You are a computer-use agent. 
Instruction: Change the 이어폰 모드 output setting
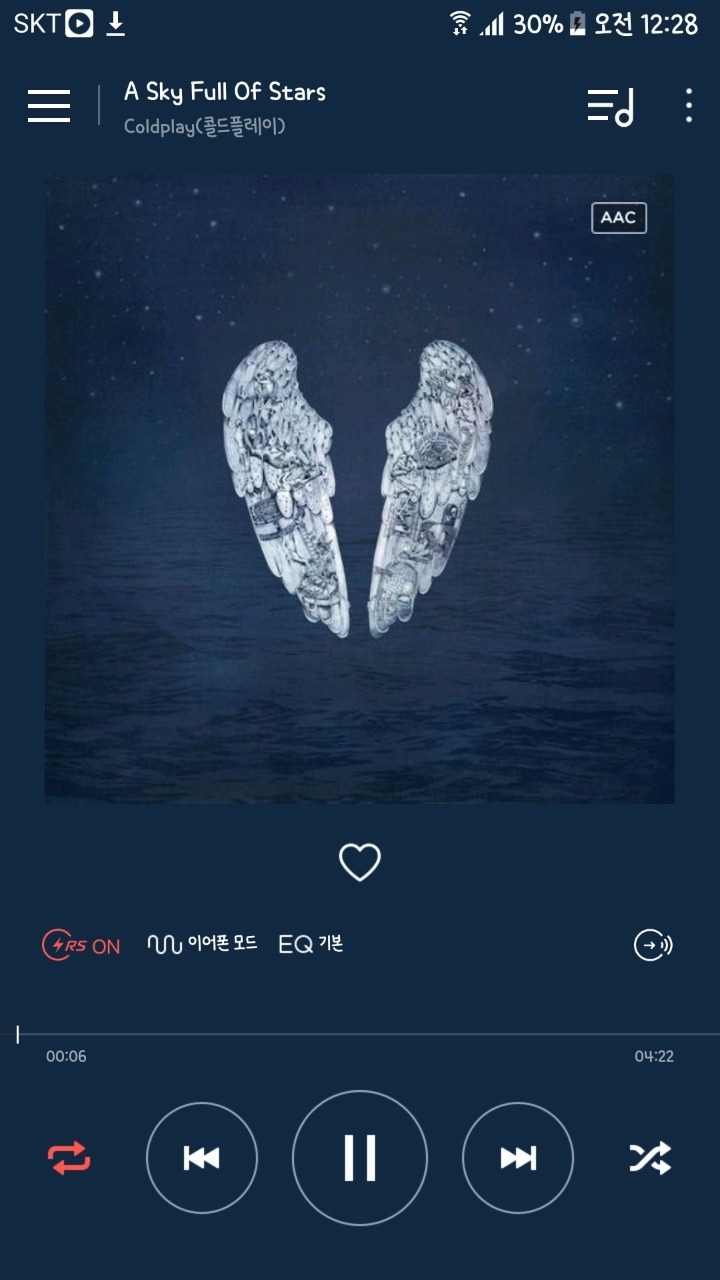tap(203, 944)
